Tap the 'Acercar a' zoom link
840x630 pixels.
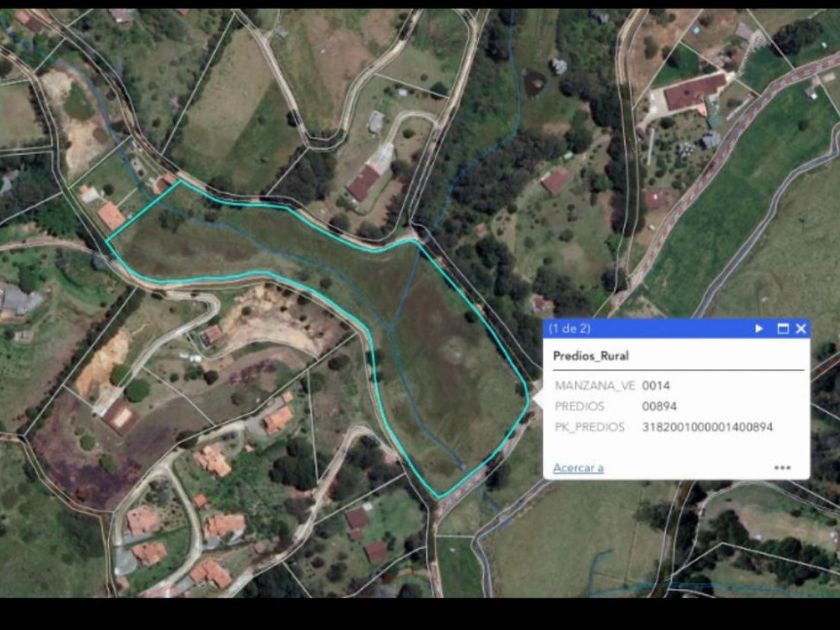[x=578, y=467]
